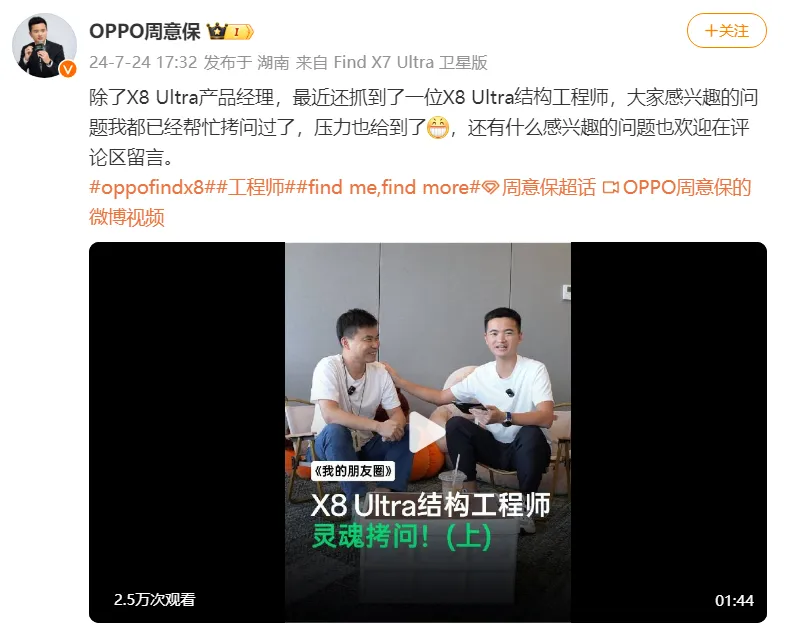
Task: Open OPPO周意保's profile avatar
Action: click(x=44, y=45)
